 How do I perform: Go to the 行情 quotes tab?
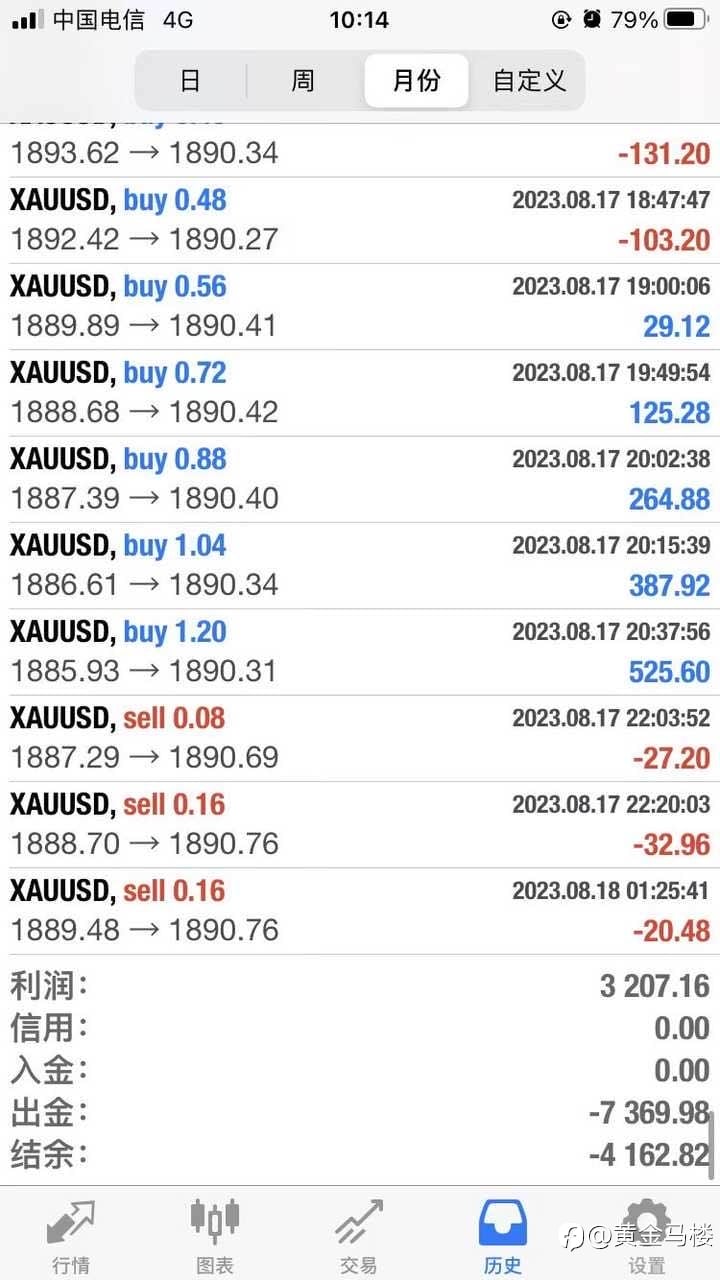point(72,1237)
